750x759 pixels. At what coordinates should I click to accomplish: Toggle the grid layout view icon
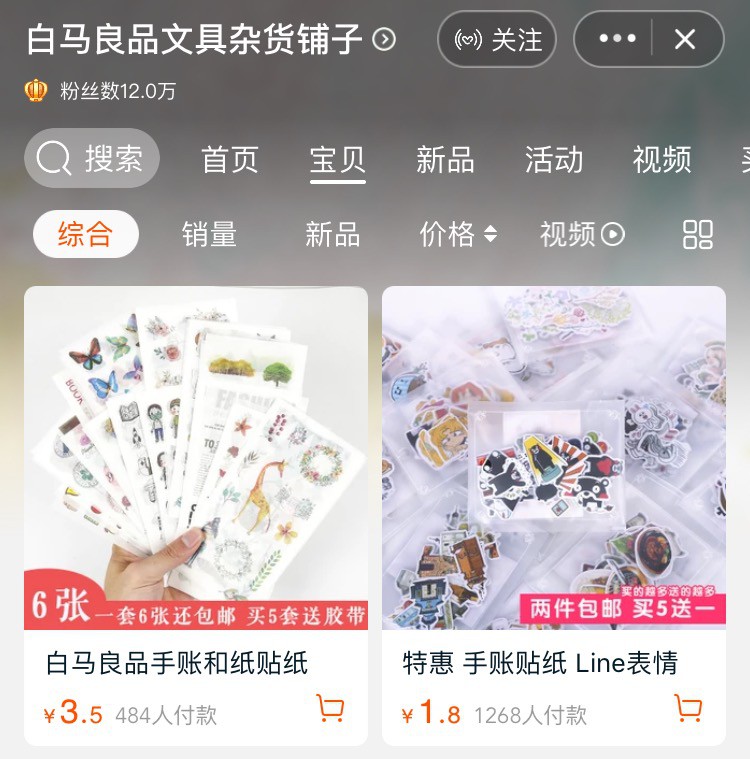(698, 234)
